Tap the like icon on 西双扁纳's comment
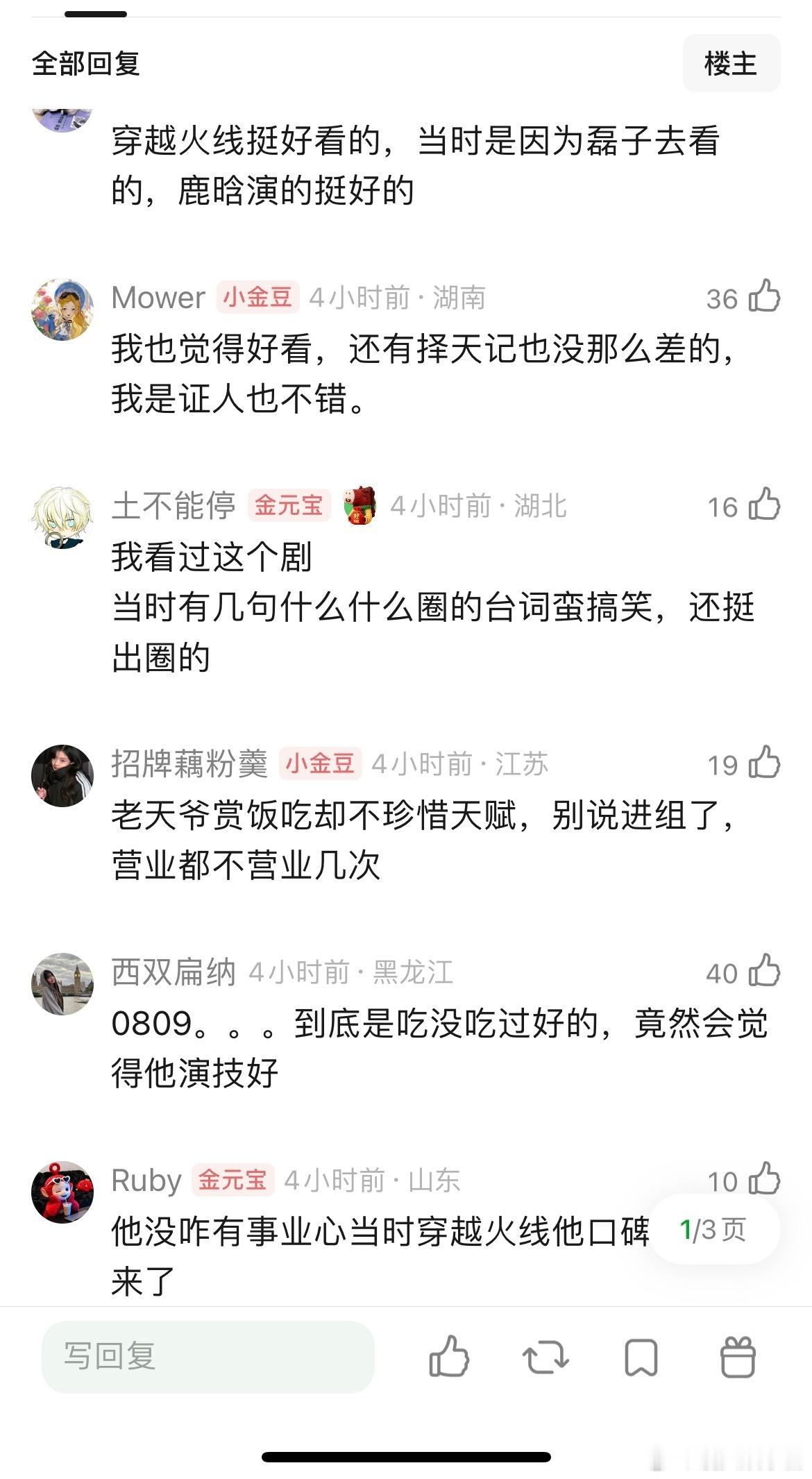812x1479 pixels. click(766, 973)
